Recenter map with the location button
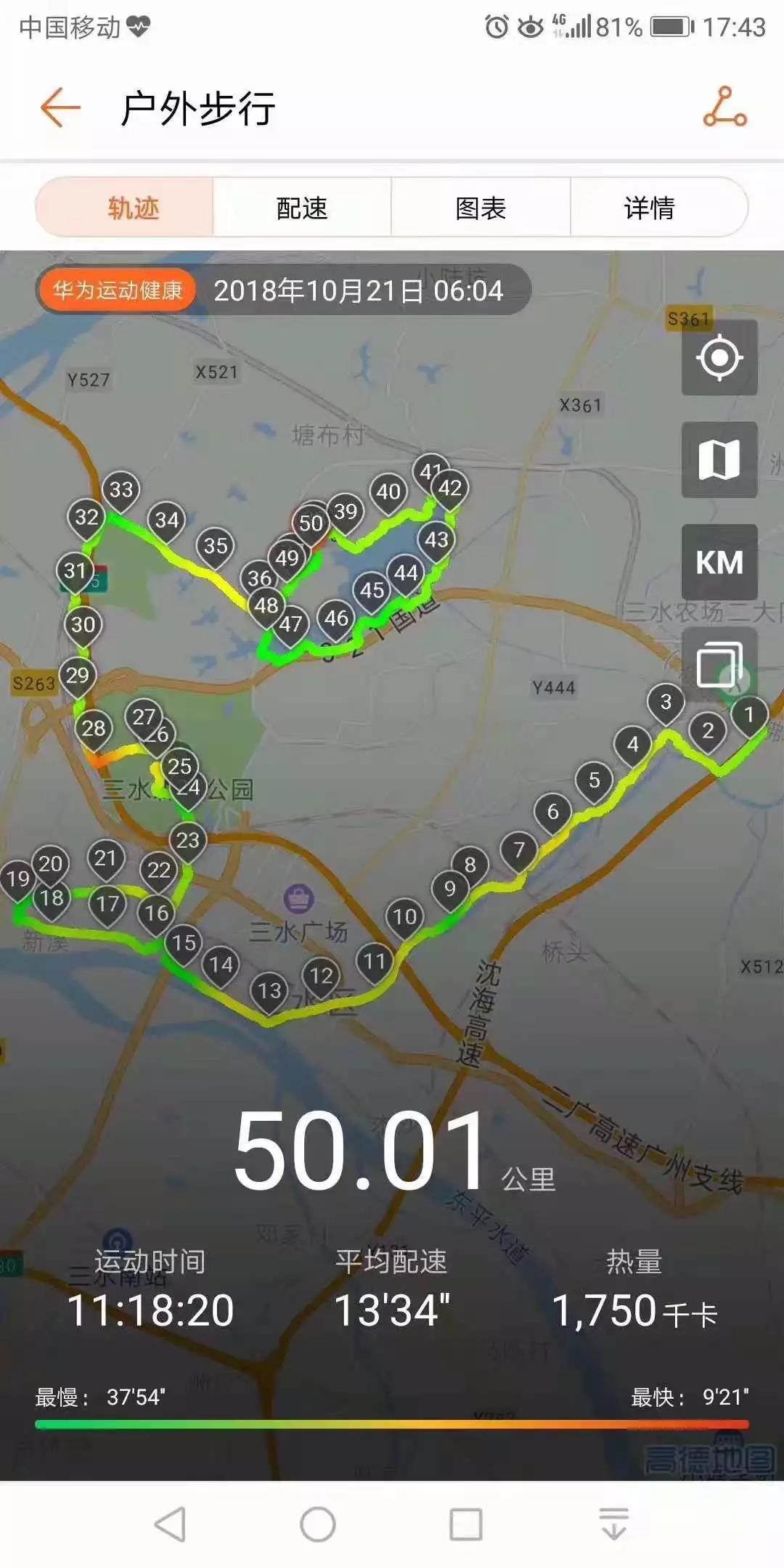Viewport: 784px width, 1568px height. point(719,357)
